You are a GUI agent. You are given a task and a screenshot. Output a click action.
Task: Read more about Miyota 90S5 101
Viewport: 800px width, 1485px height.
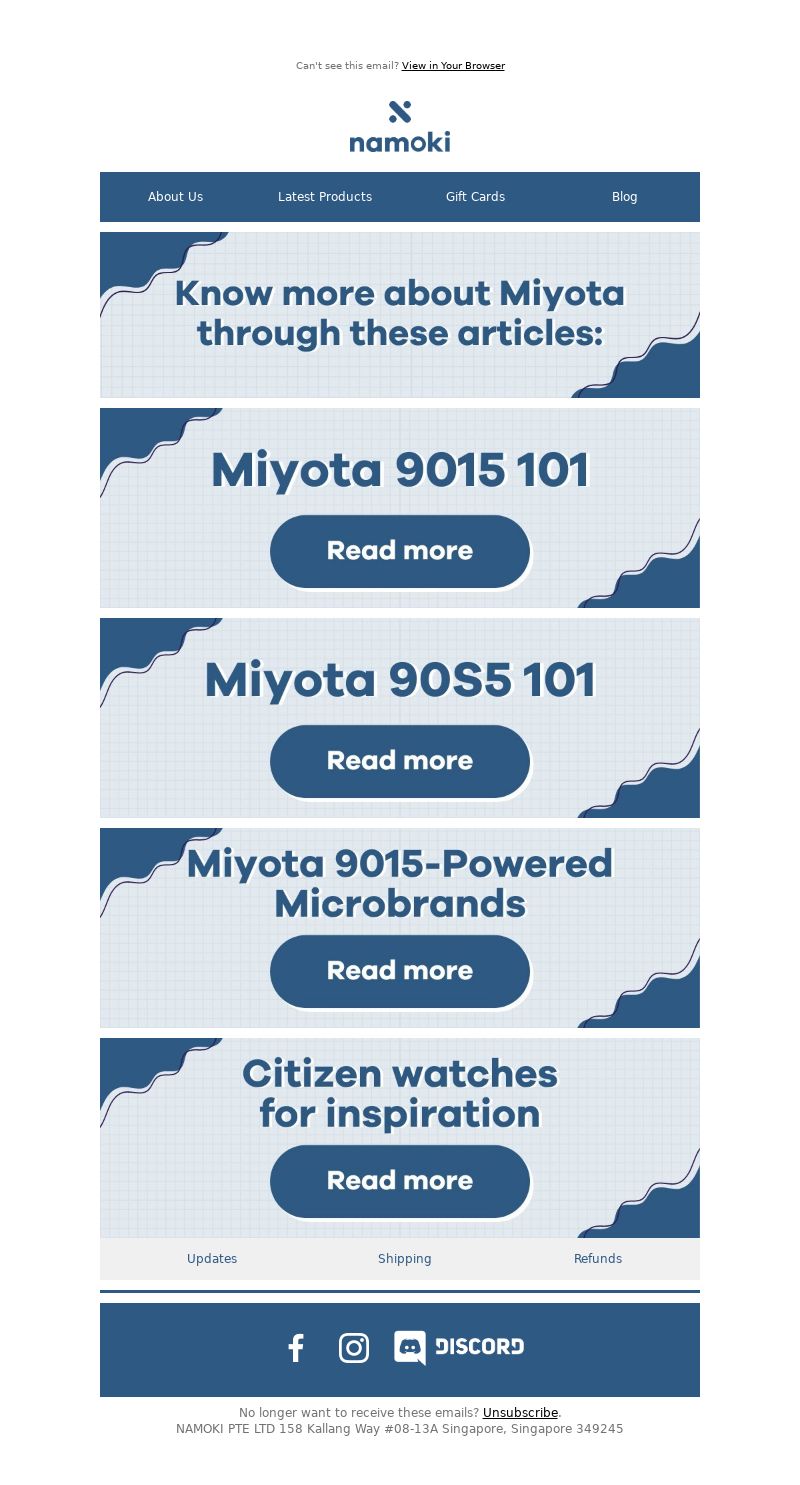pyautogui.click(x=400, y=761)
